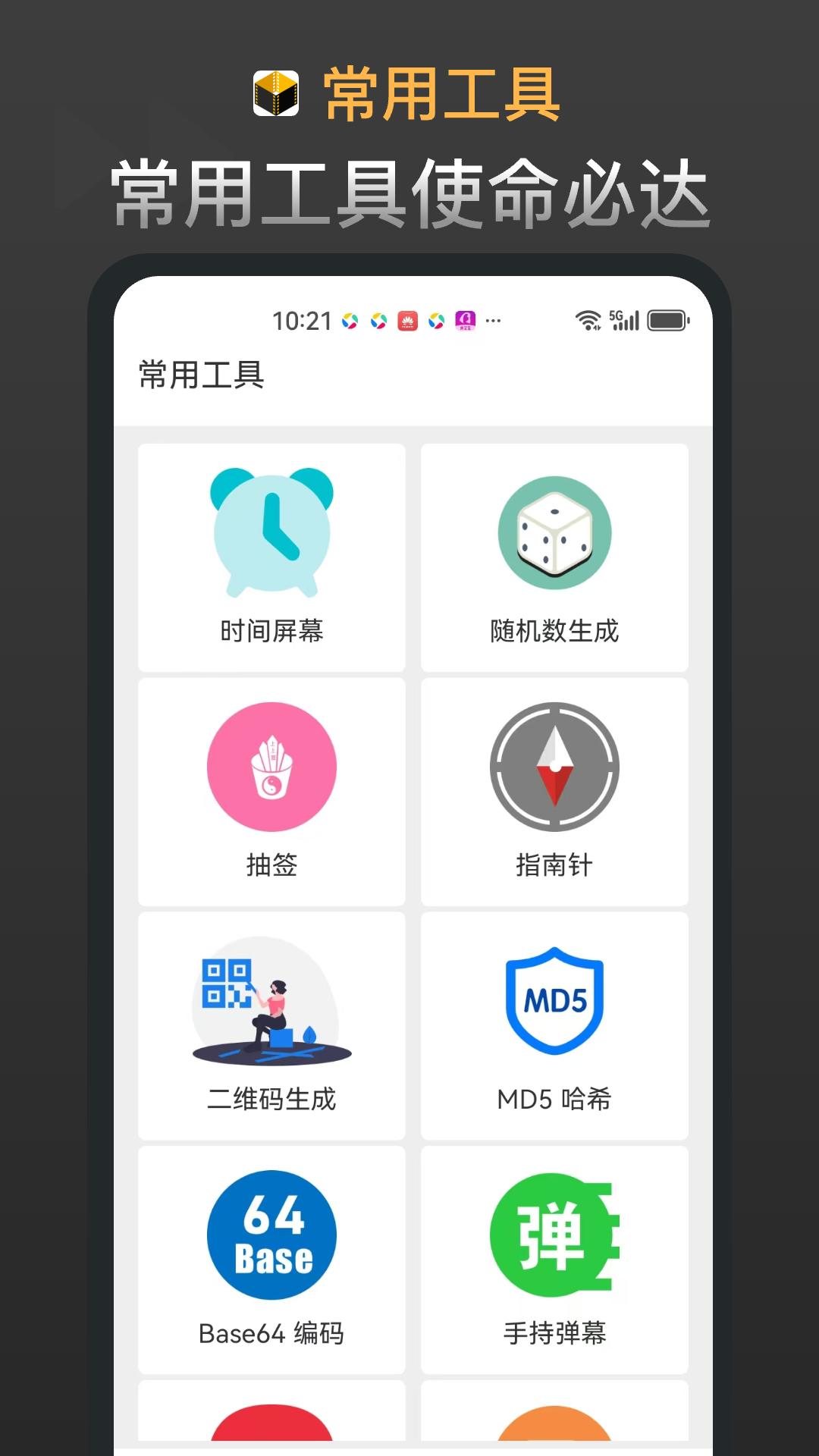Click the app logo beside 常用工具 heading
The width and height of the screenshot is (819, 1456).
275,89
